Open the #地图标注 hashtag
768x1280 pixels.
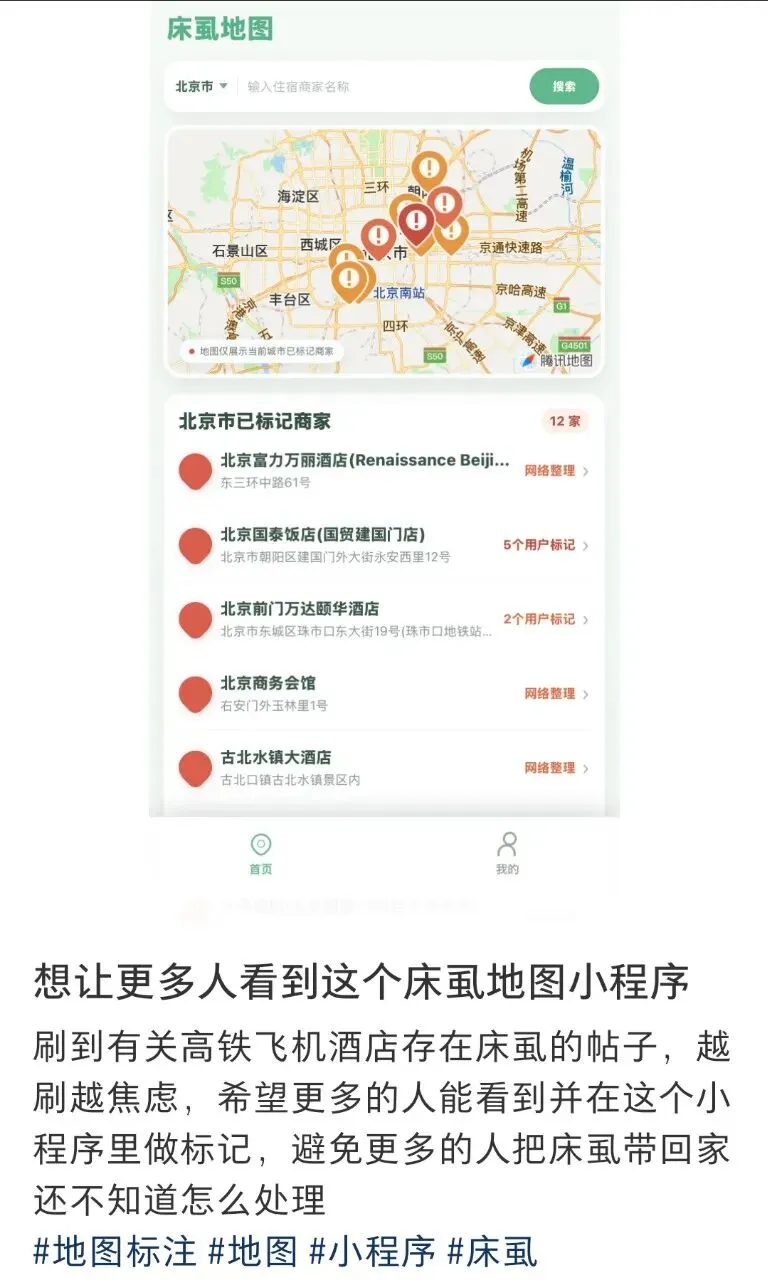tap(115, 1251)
